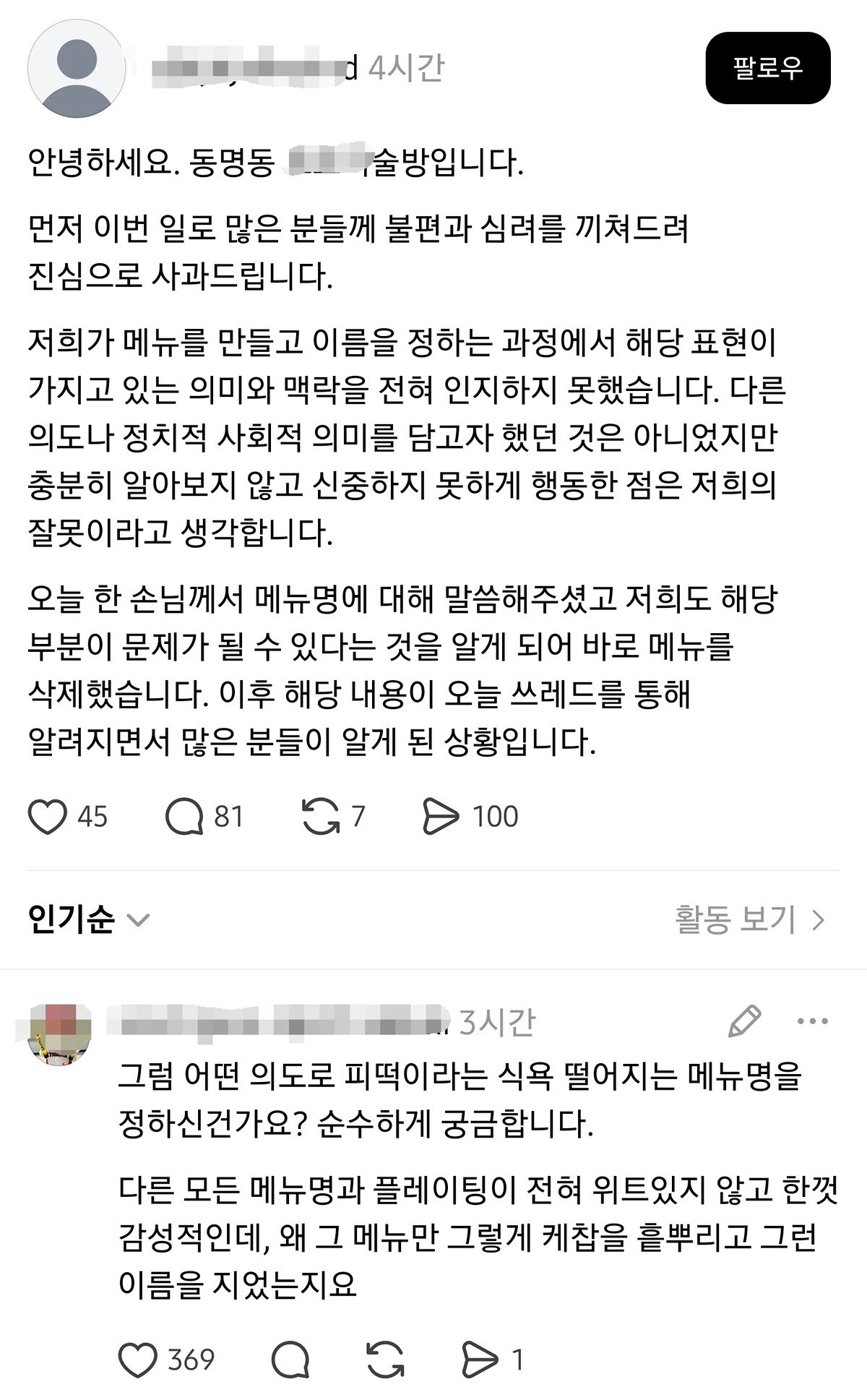Open the three-dot menu on the reply

click(812, 1021)
